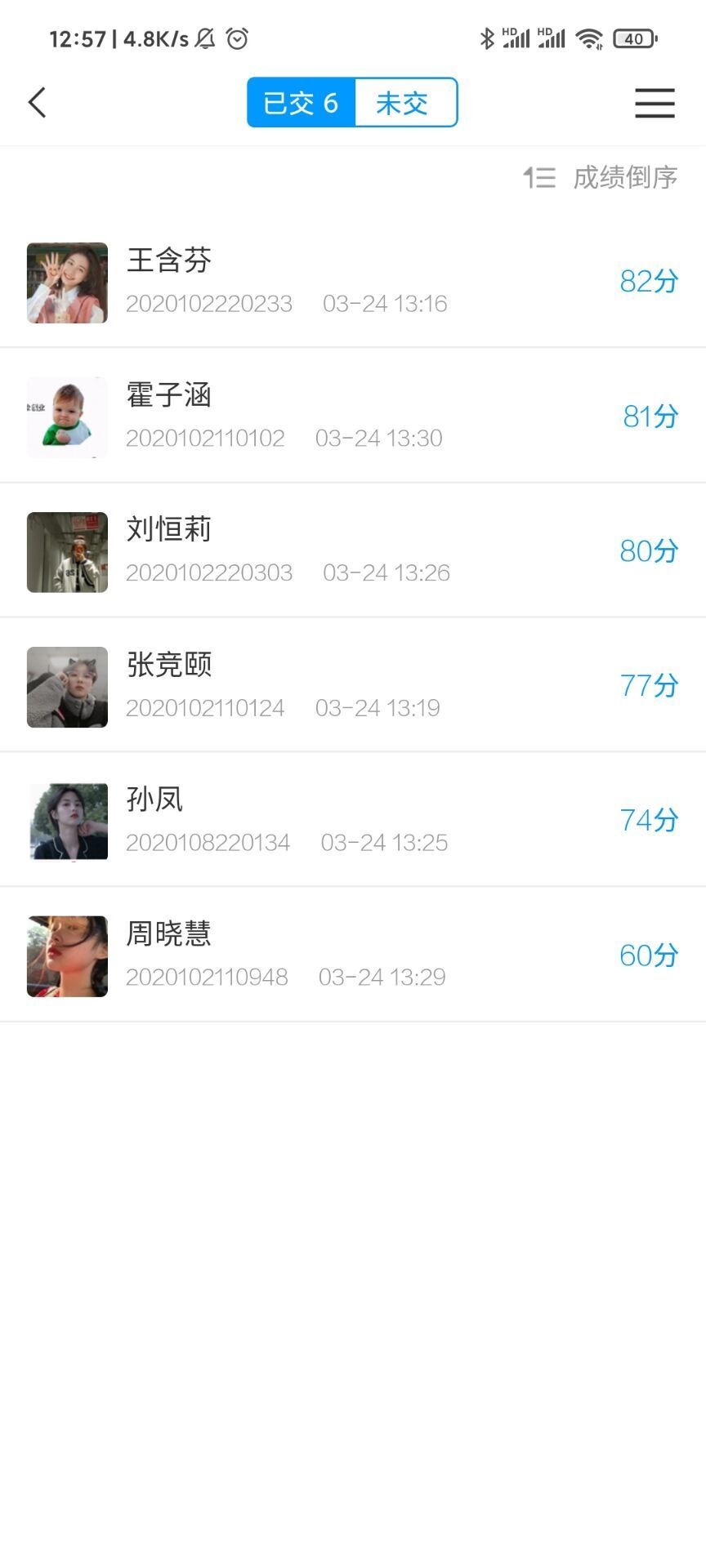Switch to the 未交 tab
The width and height of the screenshot is (706, 1568).
pyautogui.click(x=404, y=103)
